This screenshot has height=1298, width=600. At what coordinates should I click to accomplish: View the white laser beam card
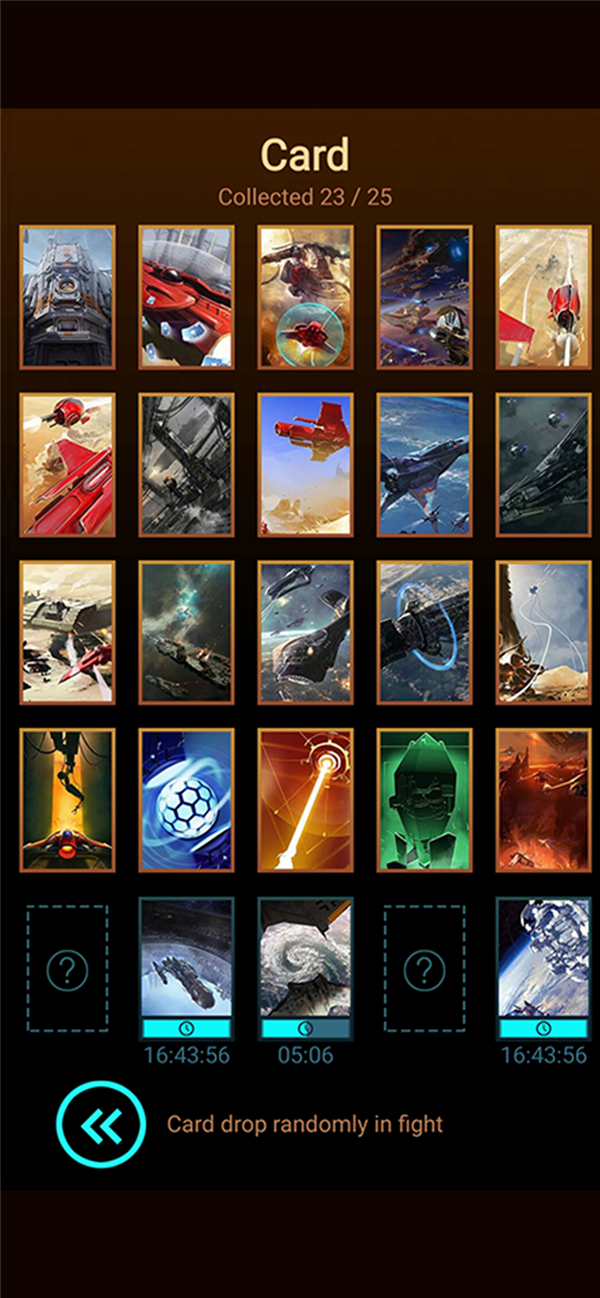pos(305,799)
